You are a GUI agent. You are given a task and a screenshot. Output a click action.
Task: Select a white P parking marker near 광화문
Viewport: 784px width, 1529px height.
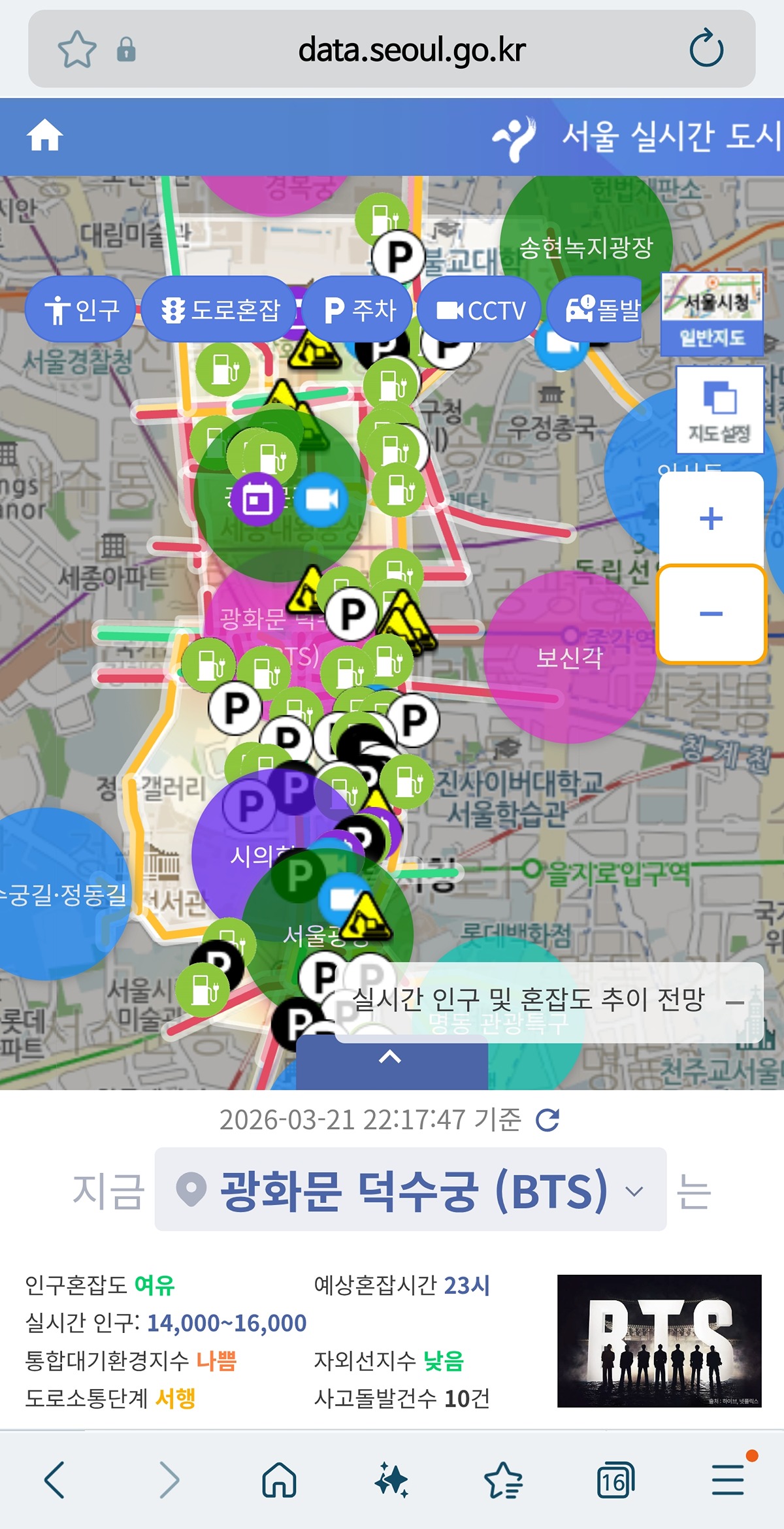point(350,613)
